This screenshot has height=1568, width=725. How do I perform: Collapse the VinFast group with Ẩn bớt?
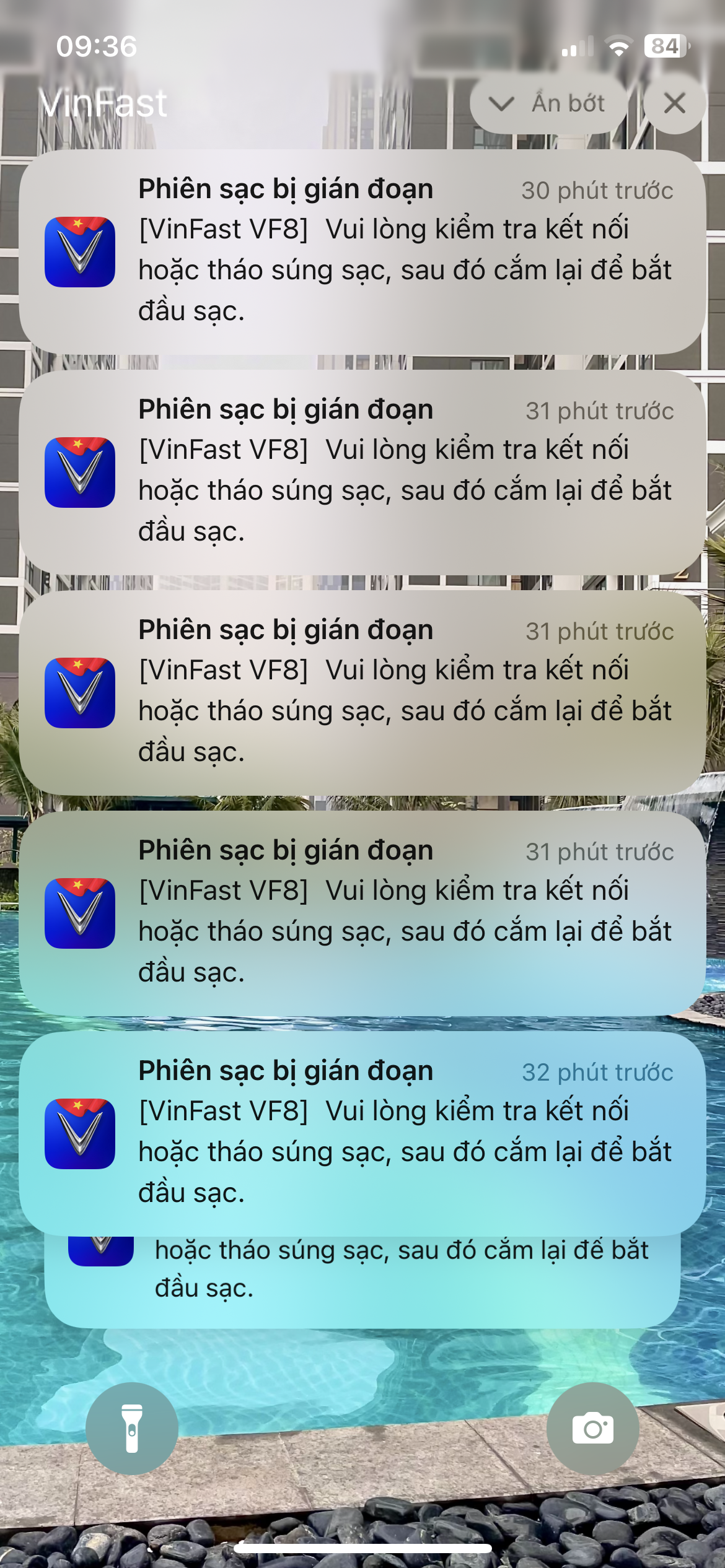coord(548,103)
